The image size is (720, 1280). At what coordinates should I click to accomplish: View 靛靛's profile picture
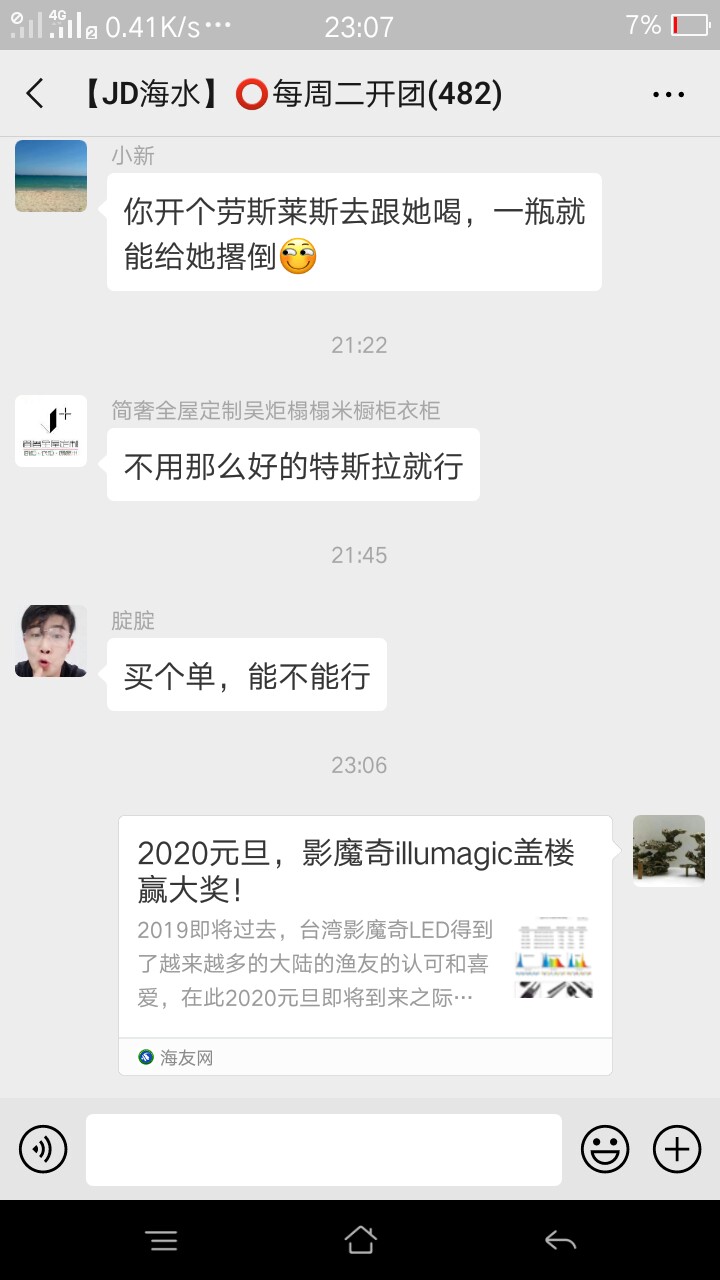click(x=51, y=641)
